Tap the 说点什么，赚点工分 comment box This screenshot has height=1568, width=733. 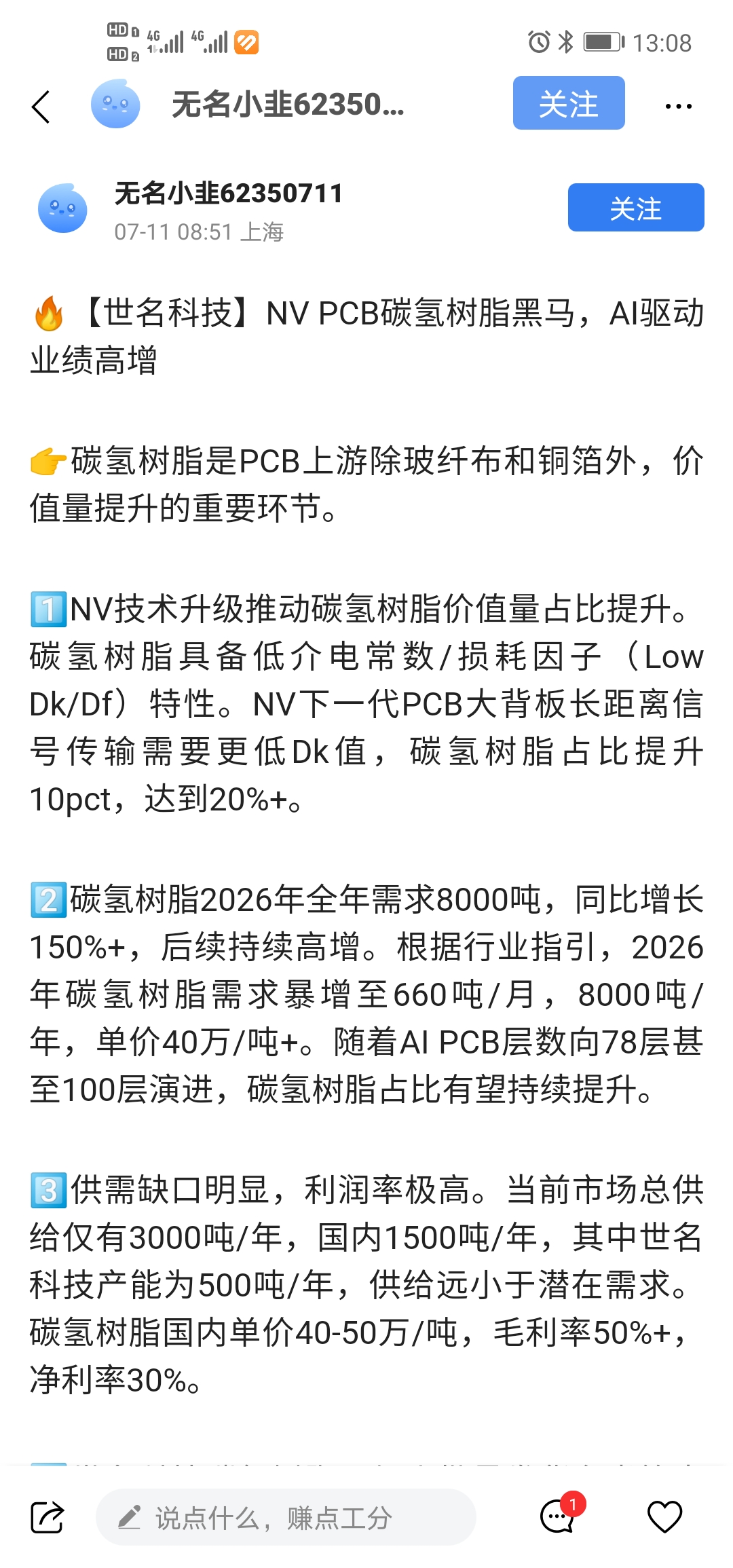coord(286,1517)
